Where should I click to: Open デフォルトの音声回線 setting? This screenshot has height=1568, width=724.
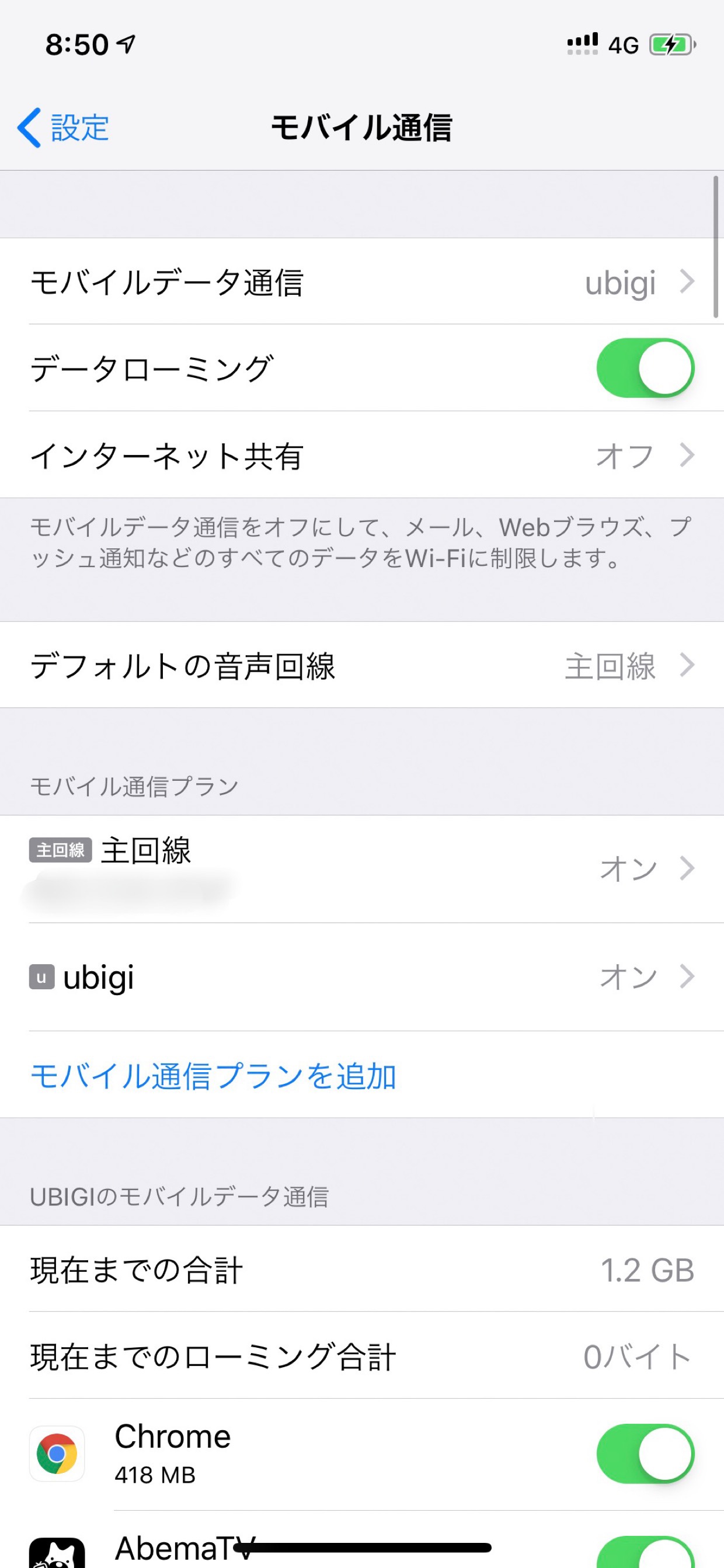point(362,665)
